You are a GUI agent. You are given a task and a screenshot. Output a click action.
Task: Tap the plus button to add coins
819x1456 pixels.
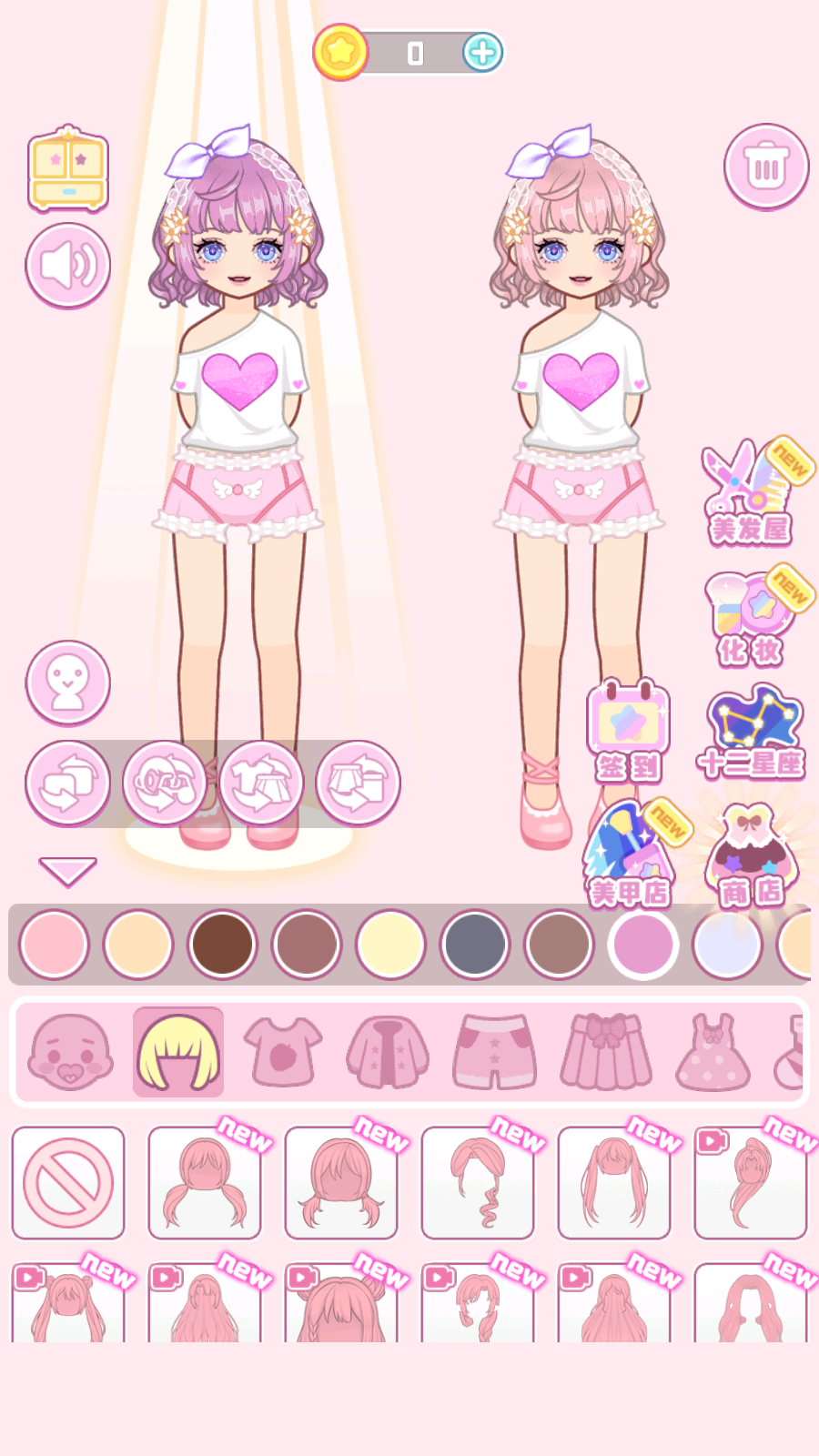[482, 53]
